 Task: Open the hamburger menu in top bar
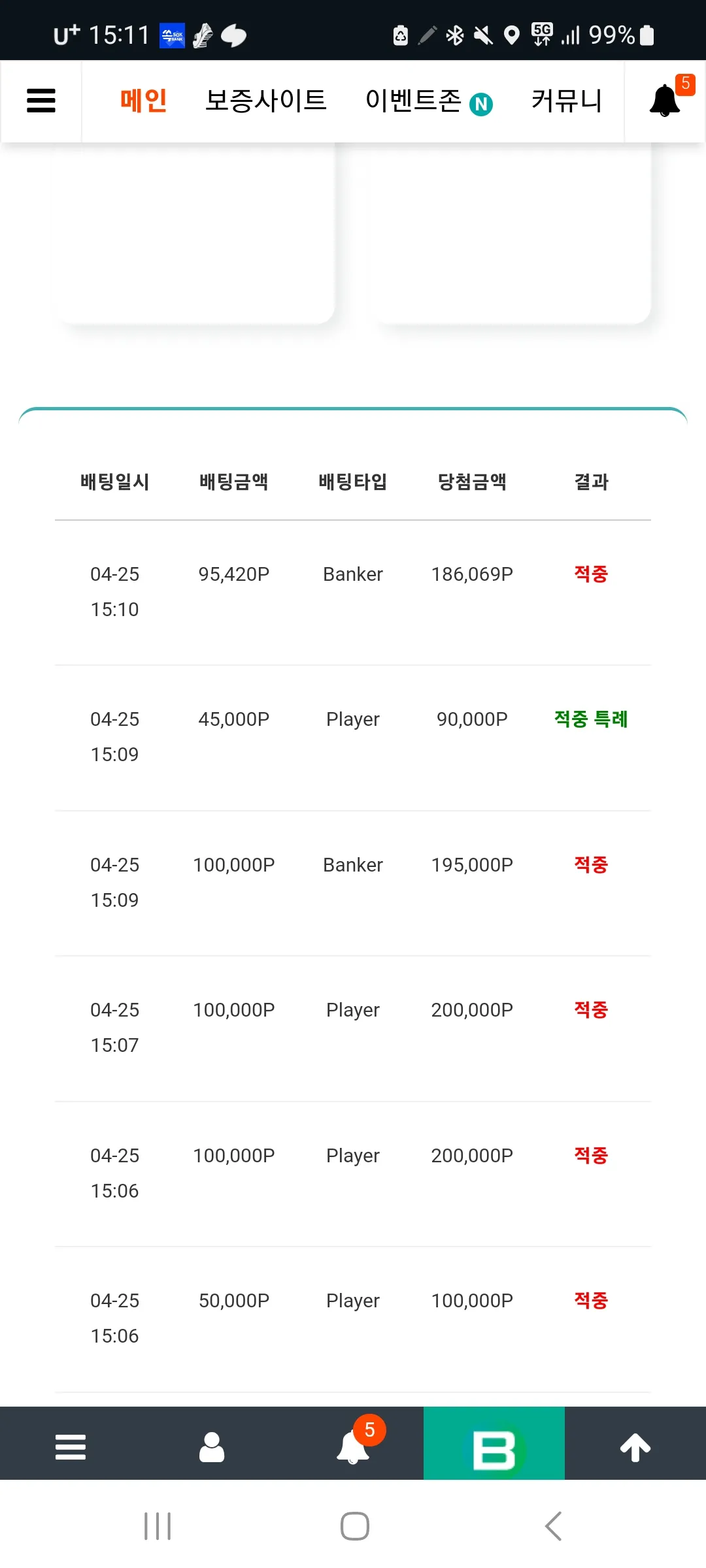click(x=41, y=101)
